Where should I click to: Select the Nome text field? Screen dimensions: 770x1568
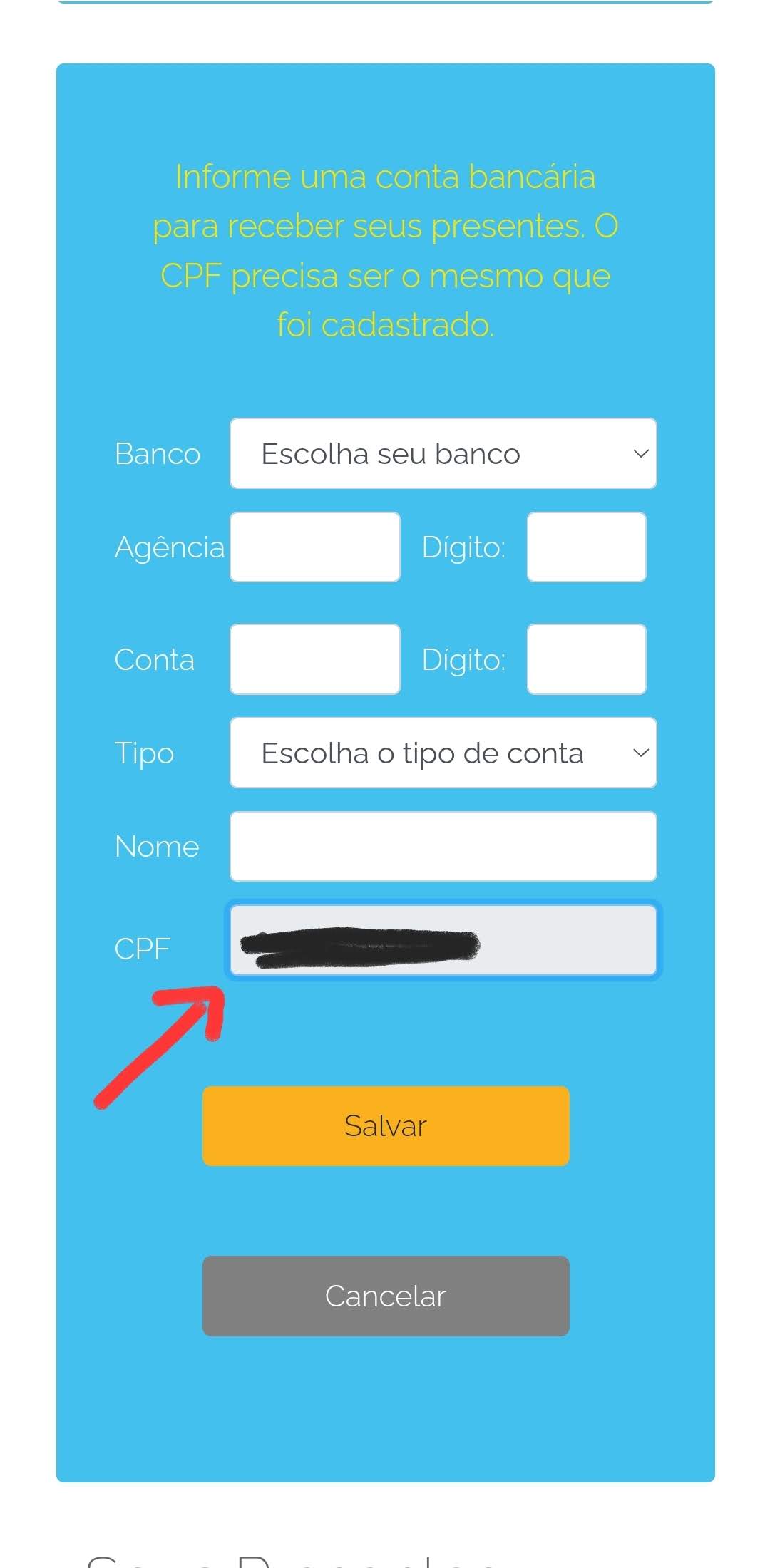click(443, 846)
